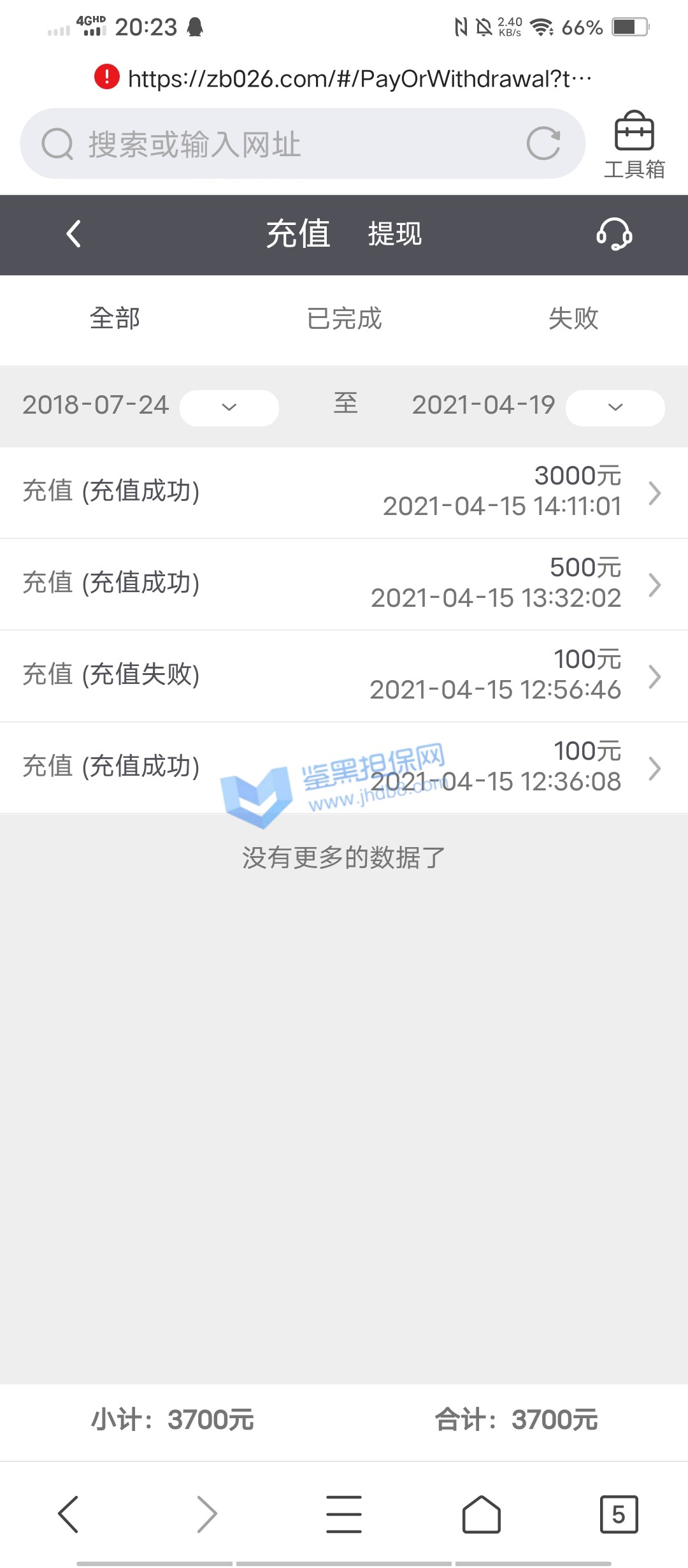This screenshot has width=688, height=1568.
Task: View the 100元 recharge at 12:36:08
Action: 344,767
